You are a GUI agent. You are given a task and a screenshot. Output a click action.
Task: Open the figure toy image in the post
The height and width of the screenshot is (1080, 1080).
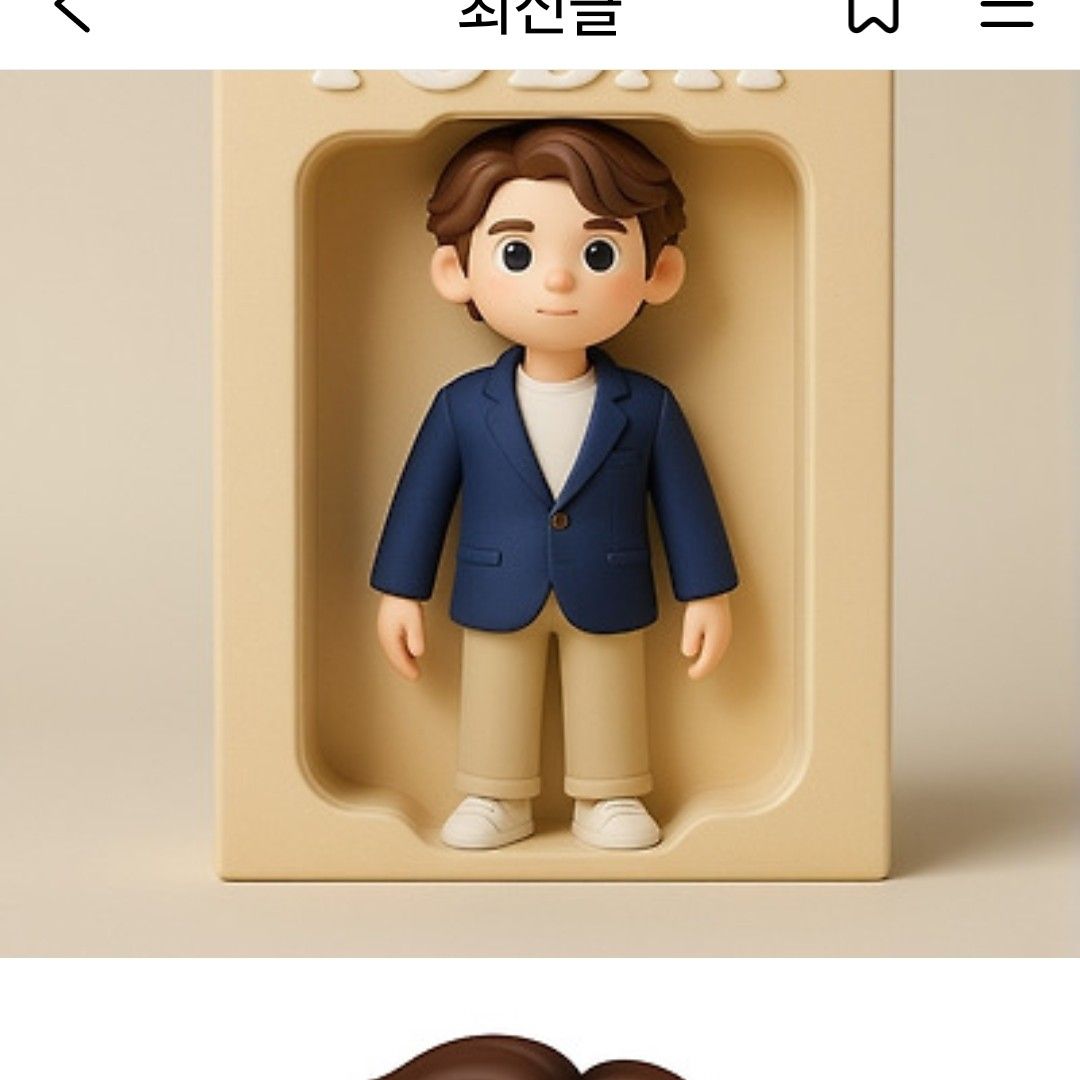540,512
